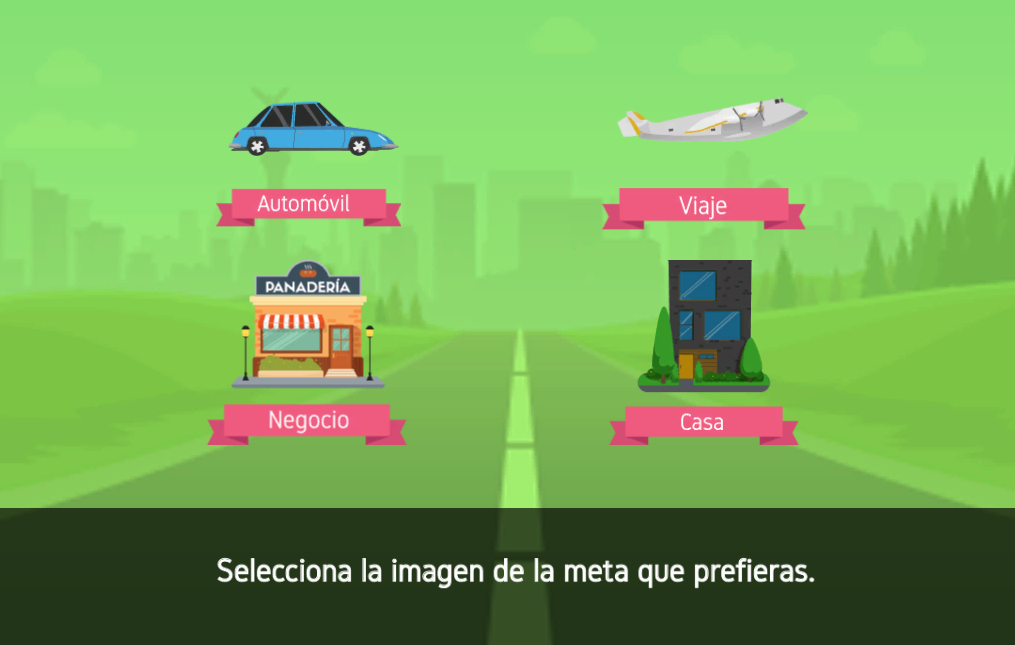Pick the Negocio bakery goal
The height and width of the screenshot is (645, 1015).
point(308,325)
